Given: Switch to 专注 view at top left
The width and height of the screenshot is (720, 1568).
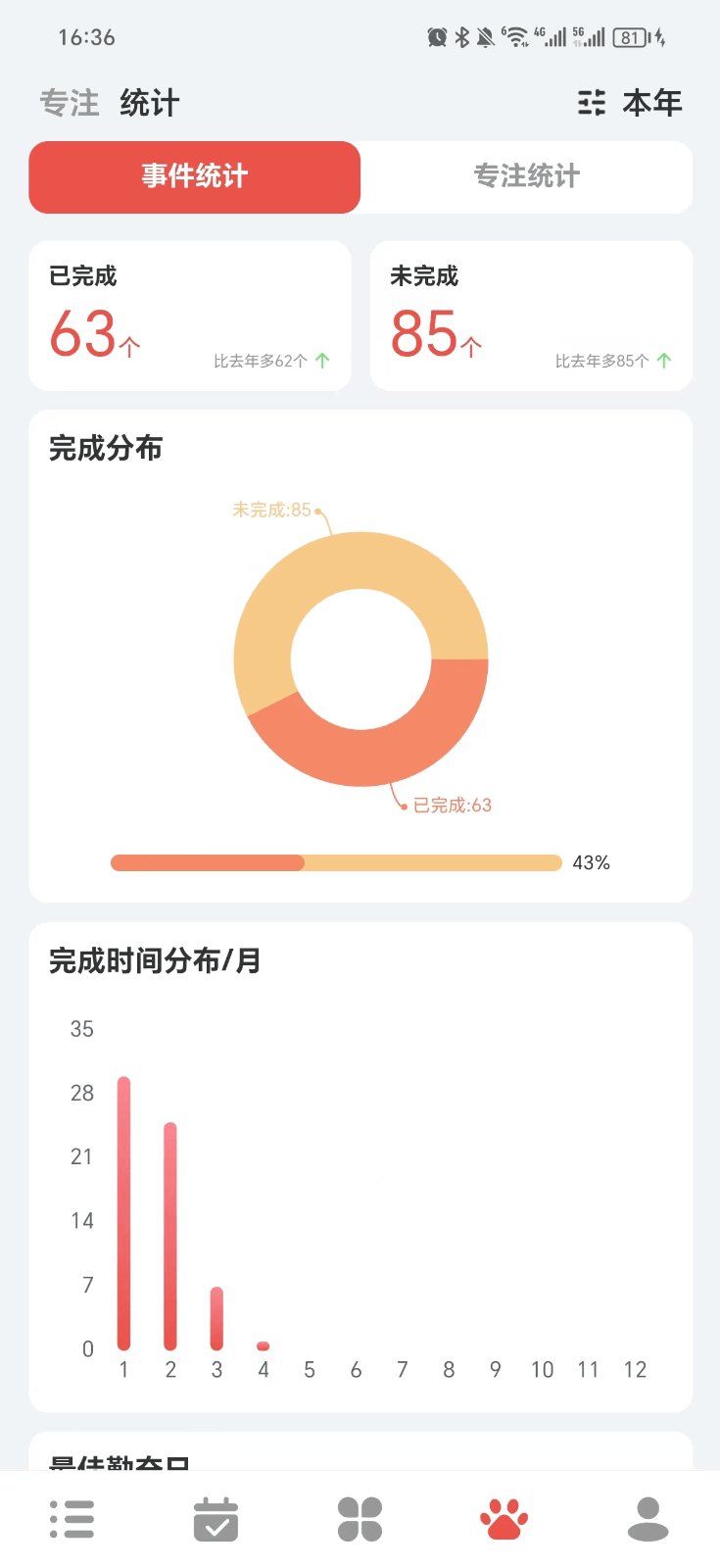Looking at the screenshot, I should click(x=68, y=102).
